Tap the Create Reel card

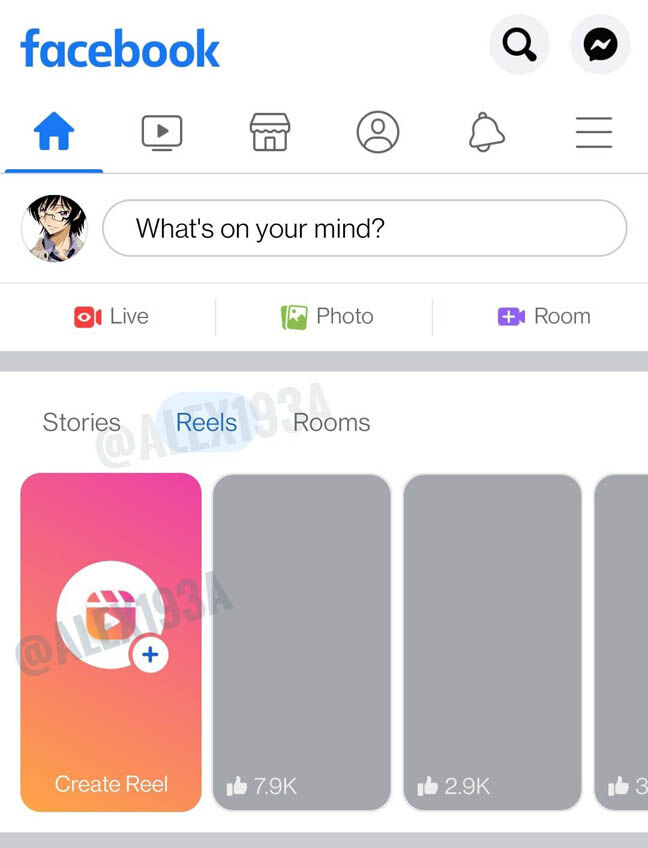click(x=111, y=641)
